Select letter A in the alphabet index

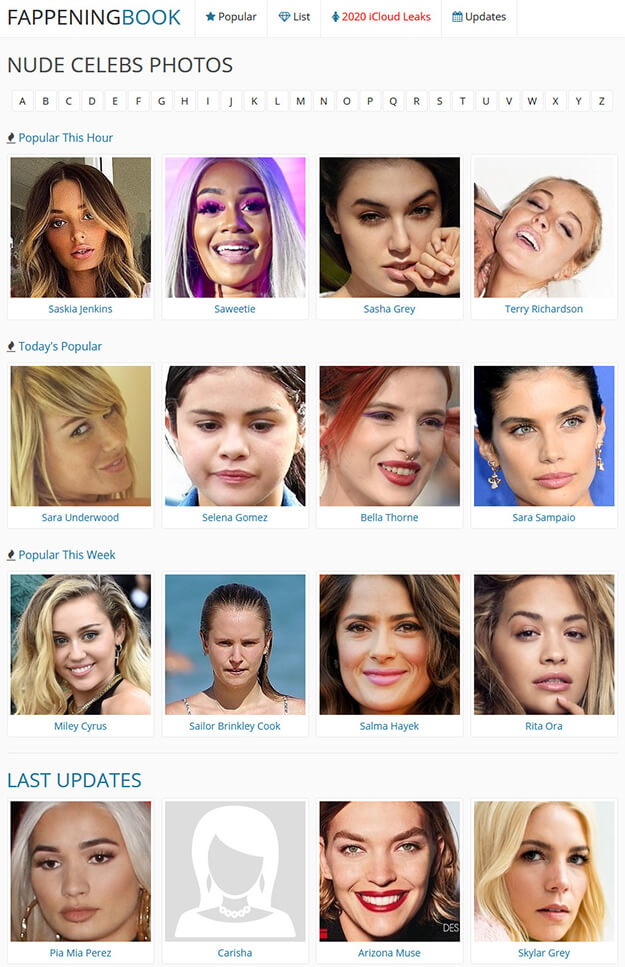pos(22,101)
